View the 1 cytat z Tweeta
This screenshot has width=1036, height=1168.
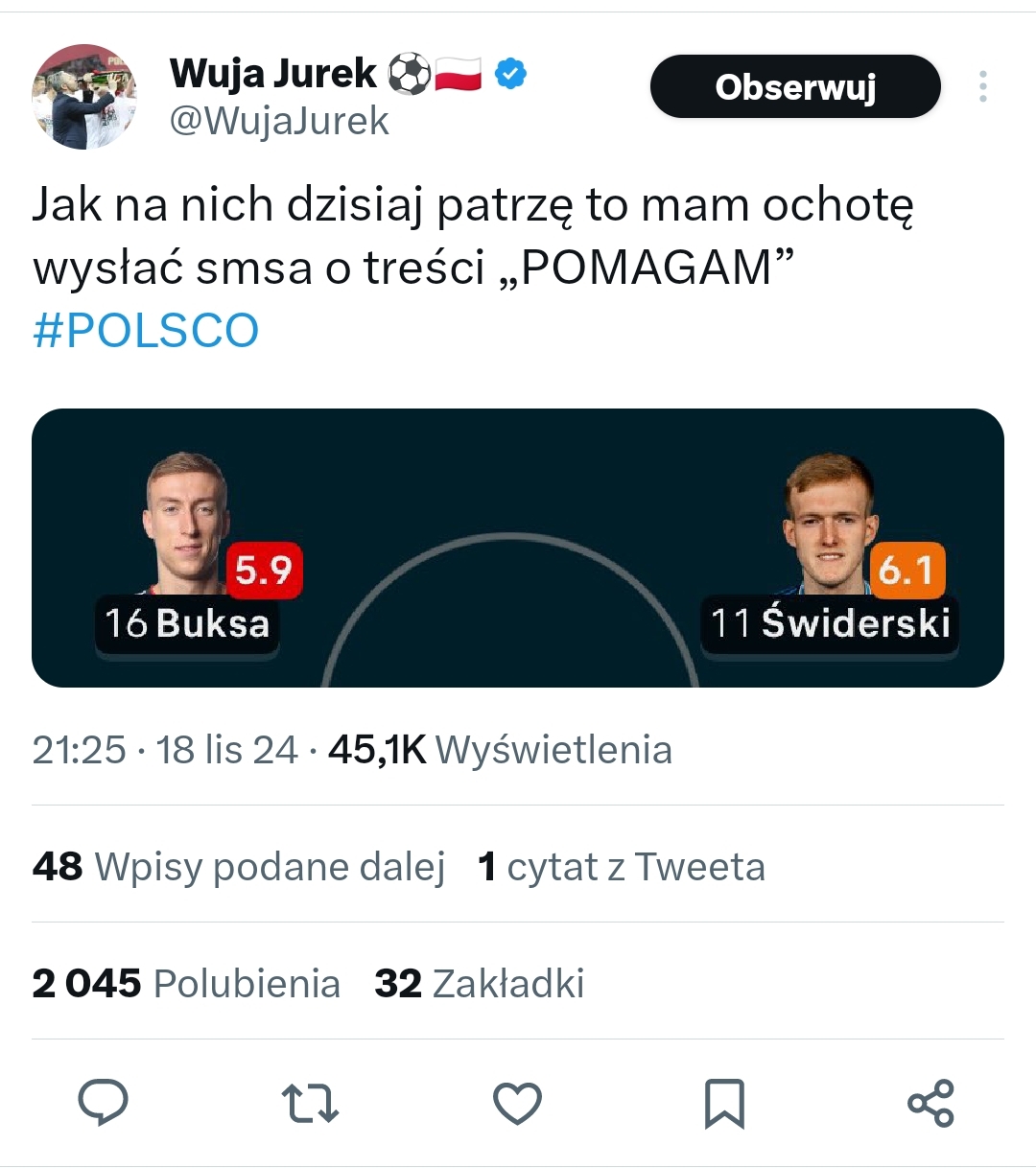tap(622, 867)
